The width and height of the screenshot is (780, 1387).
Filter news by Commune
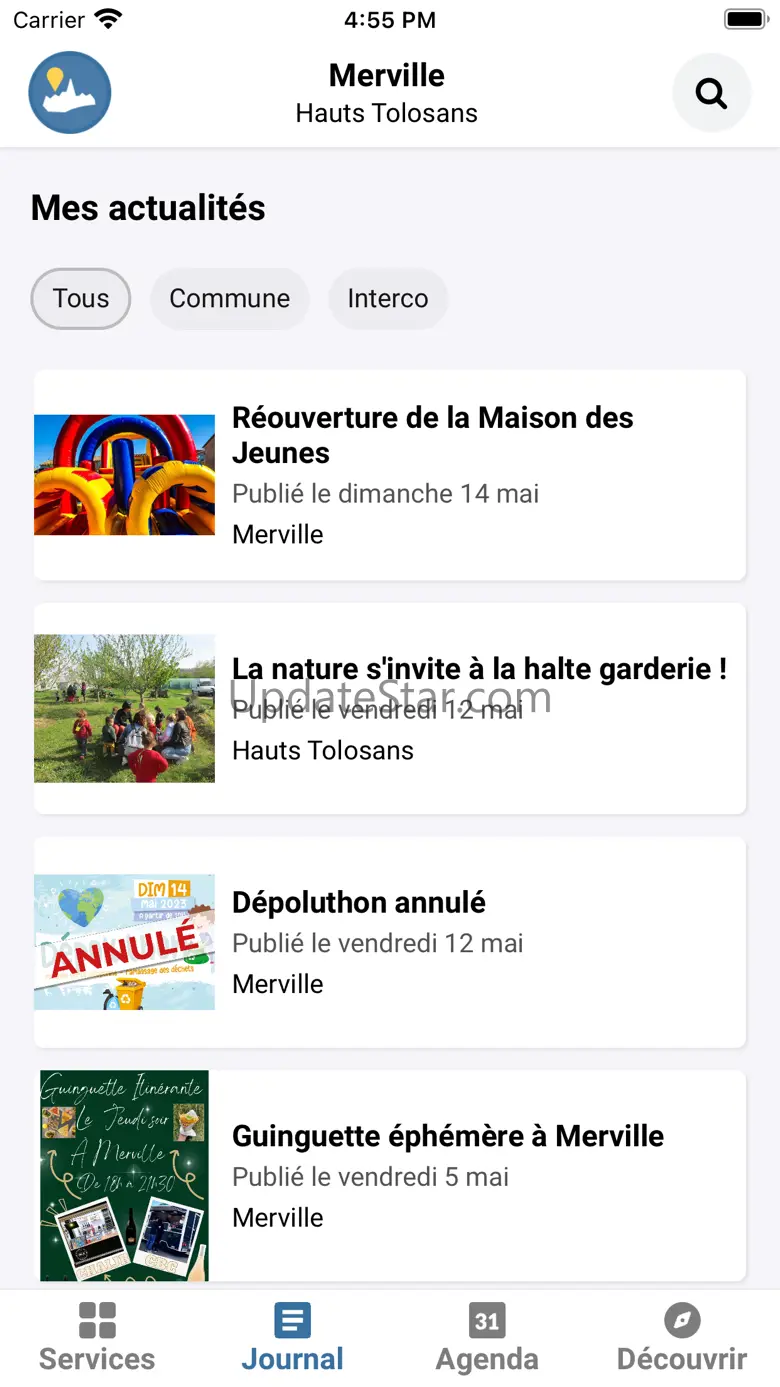click(x=229, y=299)
